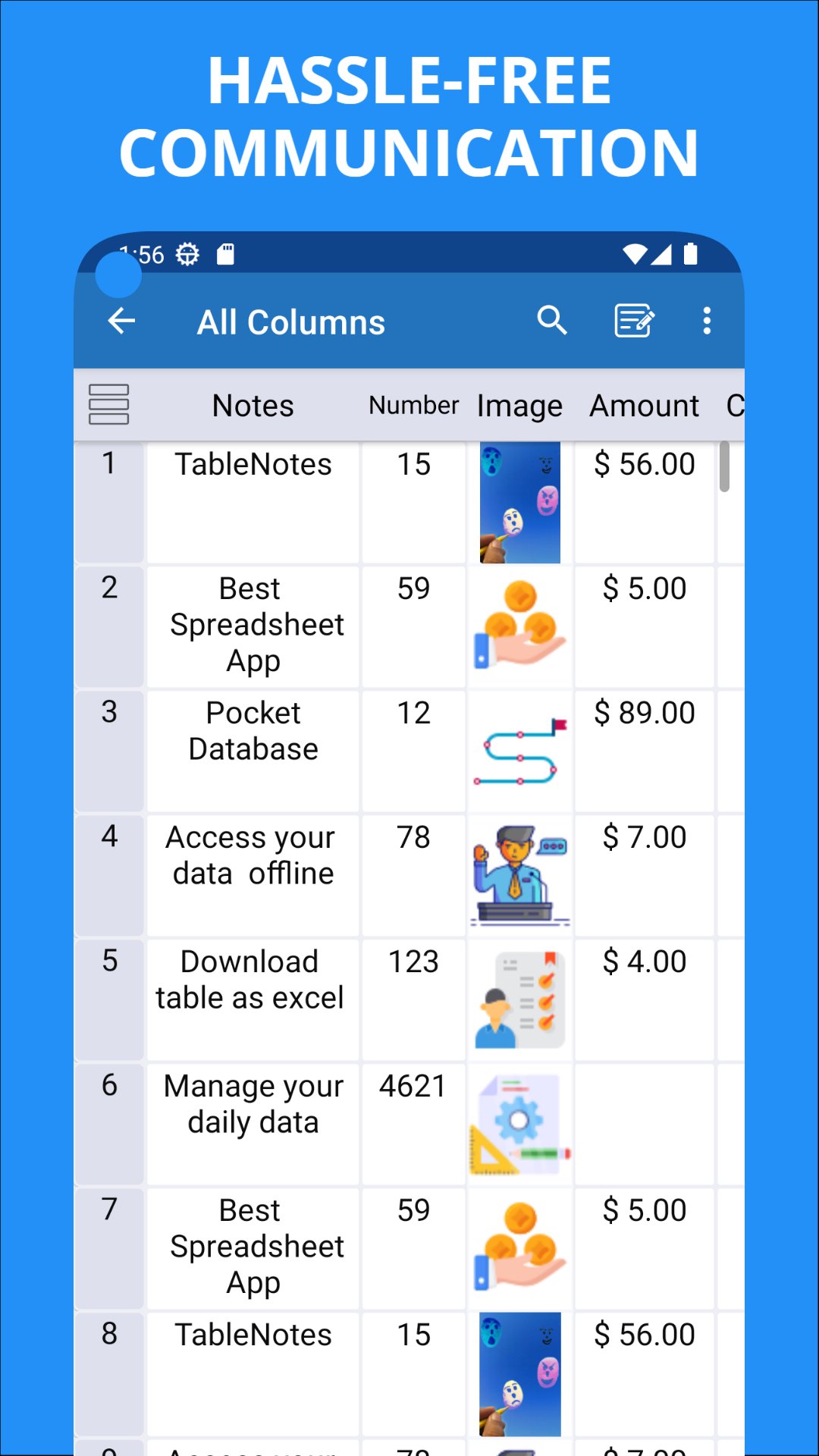The width and height of the screenshot is (819, 1456).
Task: Open the three-dot overflow menu
Action: pyautogui.click(x=707, y=321)
